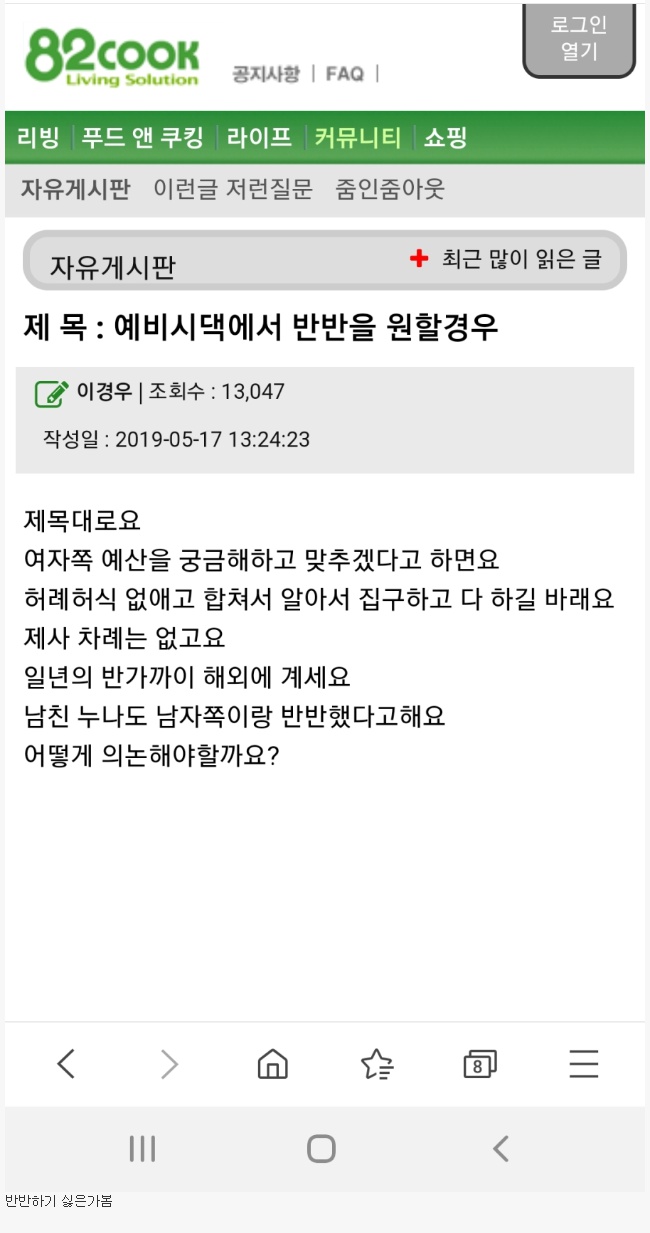Open the 로그인 열기 login button
The image size is (650, 1233).
[x=579, y=40]
